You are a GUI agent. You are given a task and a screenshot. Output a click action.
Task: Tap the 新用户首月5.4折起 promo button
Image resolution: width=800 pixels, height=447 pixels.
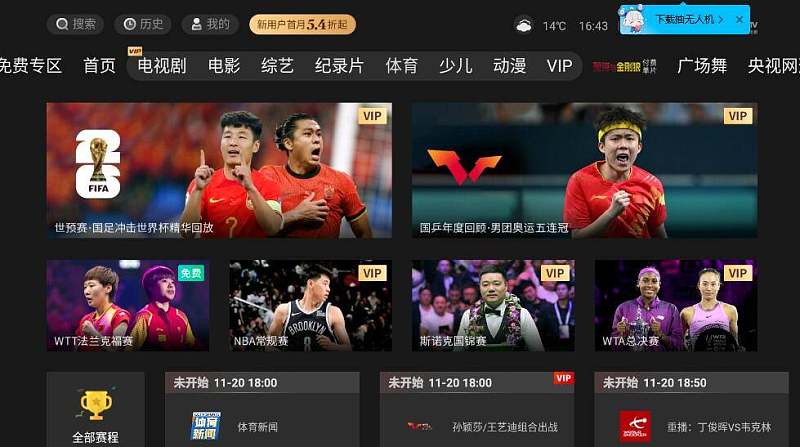point(302,24)
